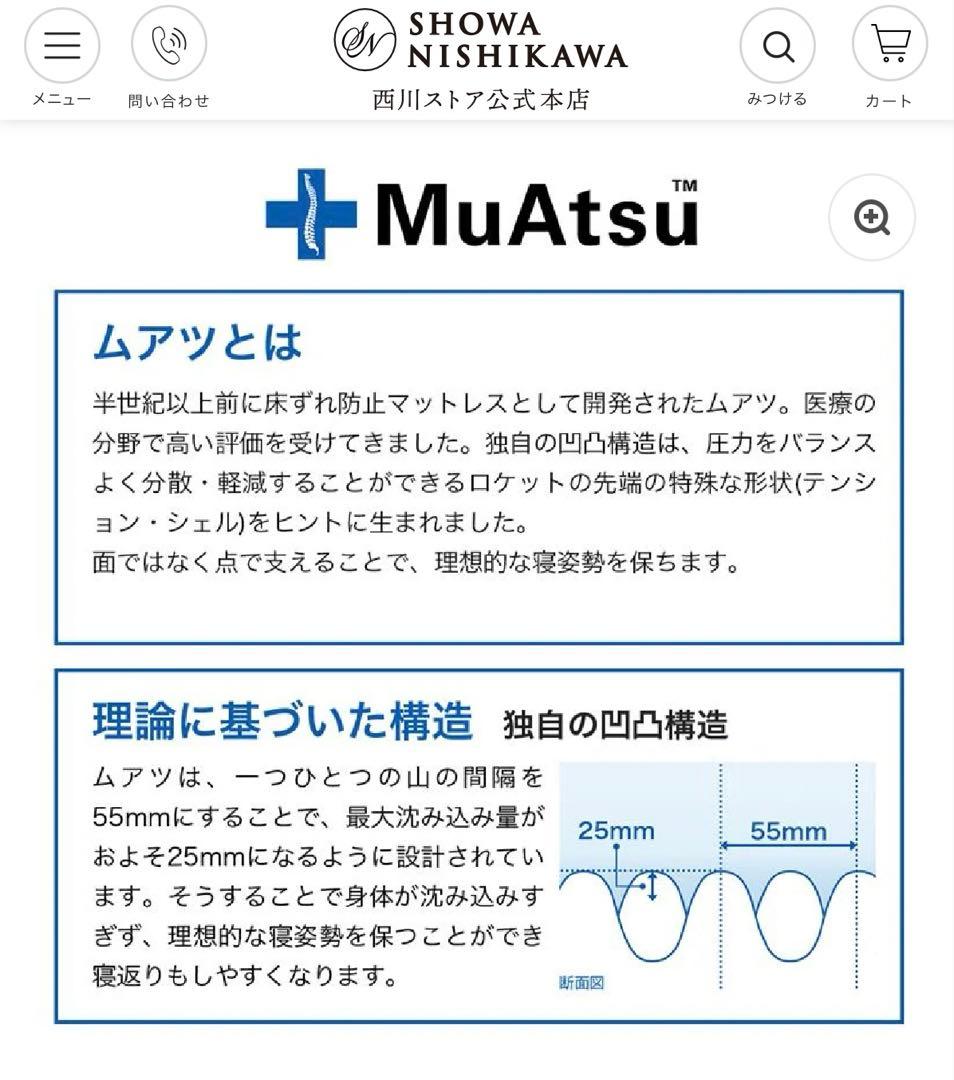Open the みつける search icon
The height and width of the screenshot is (1080, 954).
777,46
